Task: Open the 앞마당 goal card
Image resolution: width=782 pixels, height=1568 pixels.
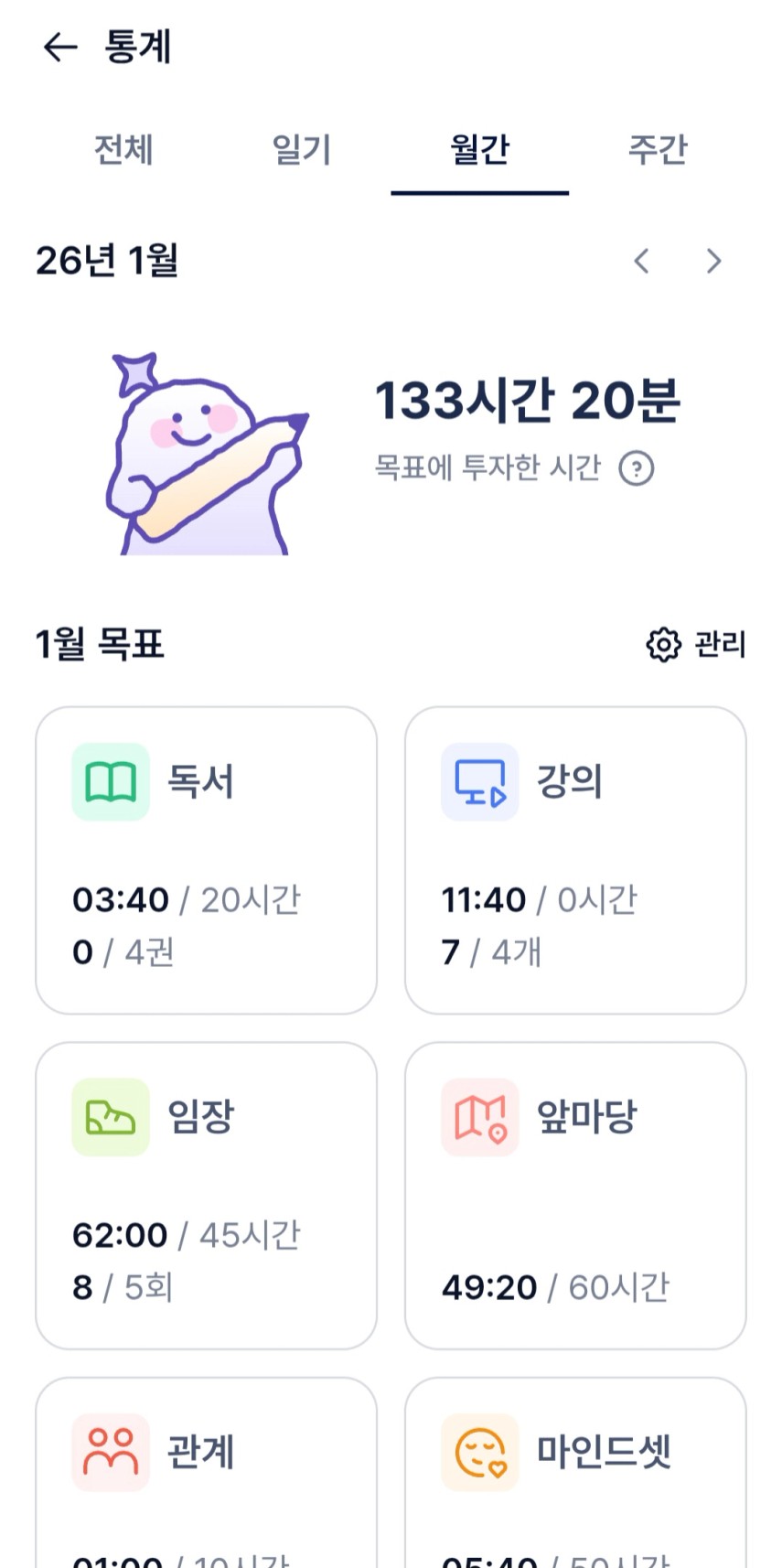Action: pos(575,1195)
